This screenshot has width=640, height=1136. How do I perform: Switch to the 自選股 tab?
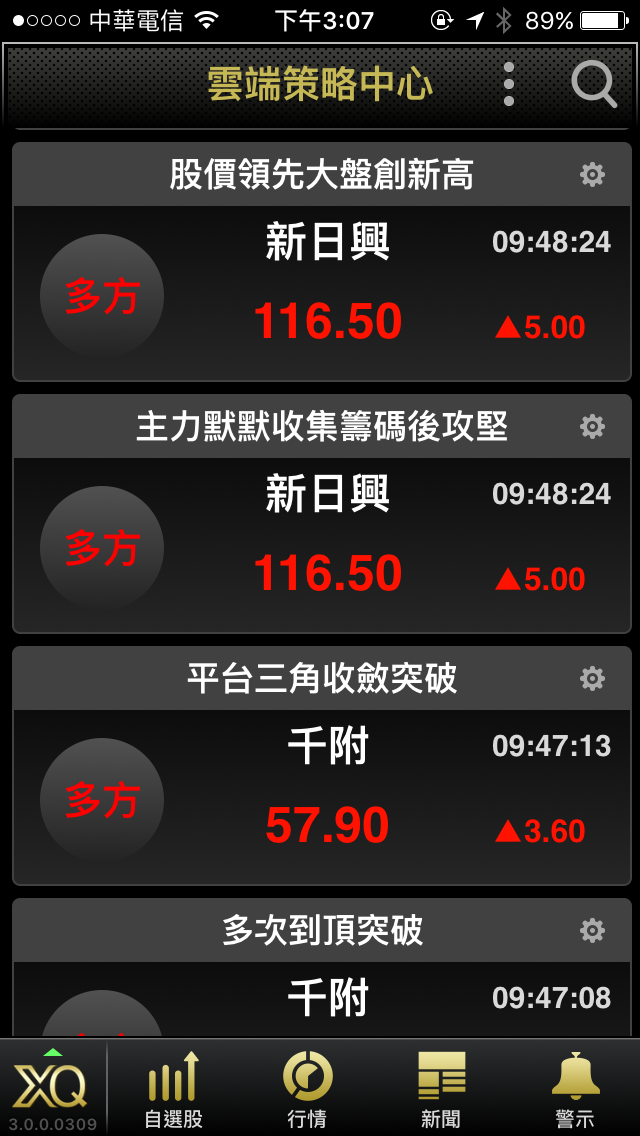174,1089
